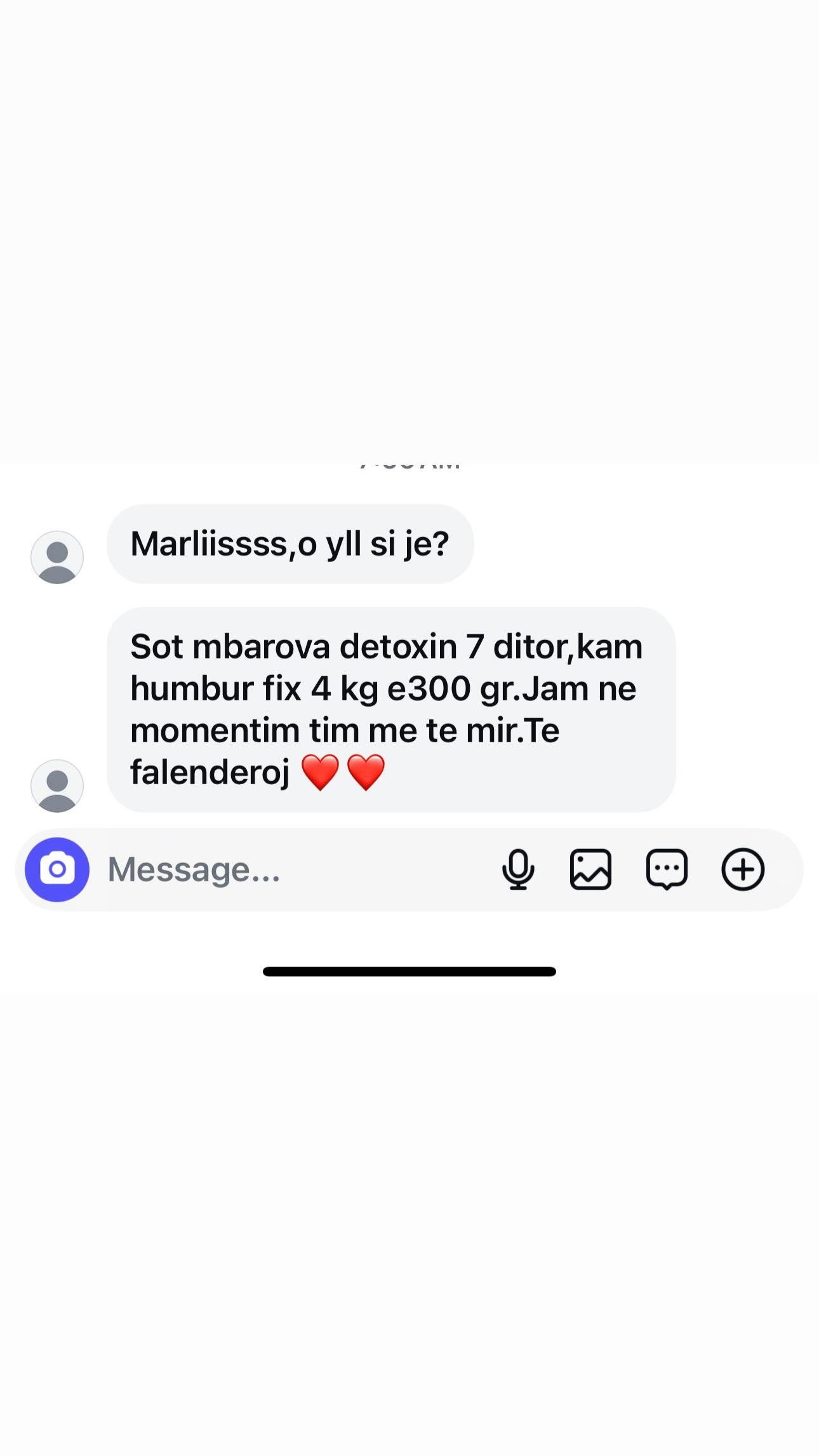Open more options with the plus icon
Image resolution: width=819 pixels, height=1456 pixels.
point(743,869)
